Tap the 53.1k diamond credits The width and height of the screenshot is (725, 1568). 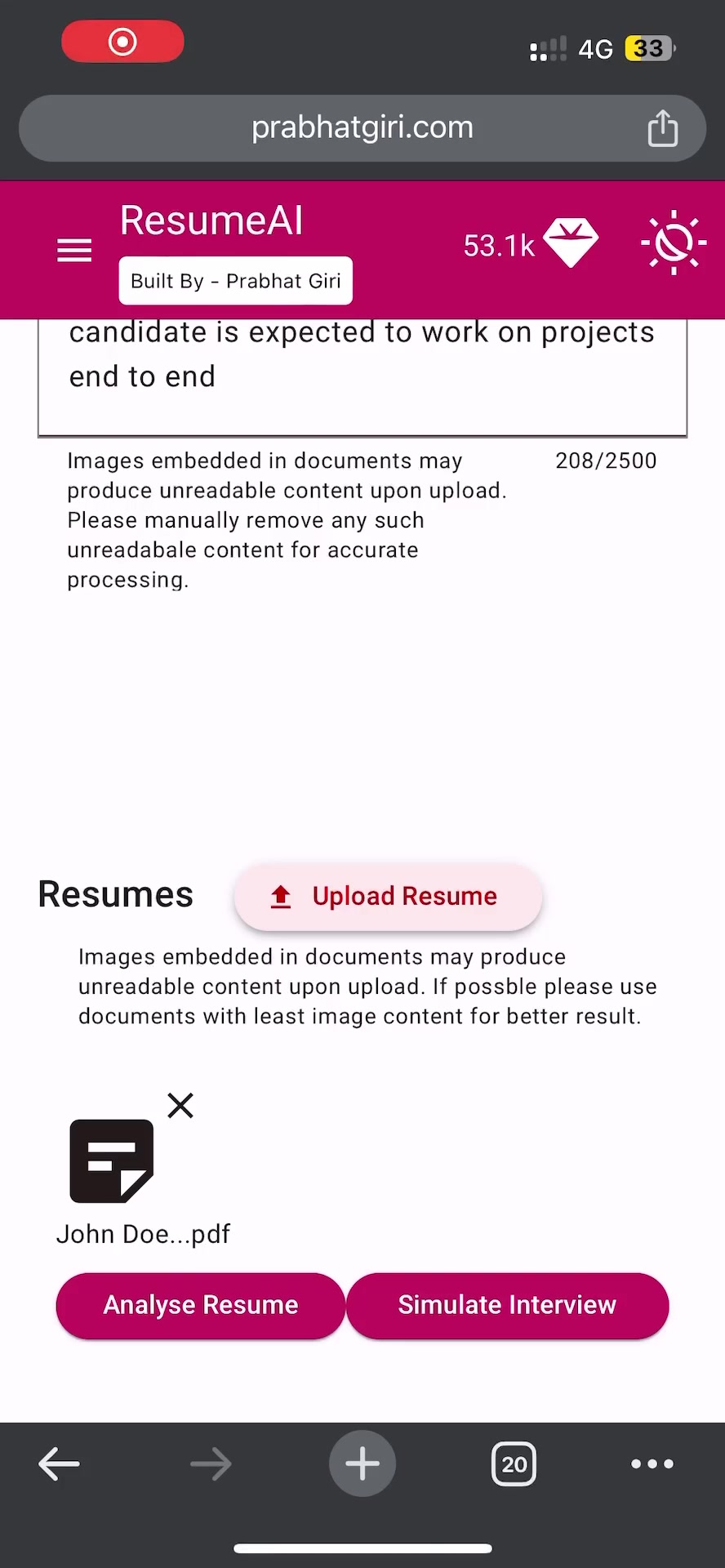[x=530, y=244]
